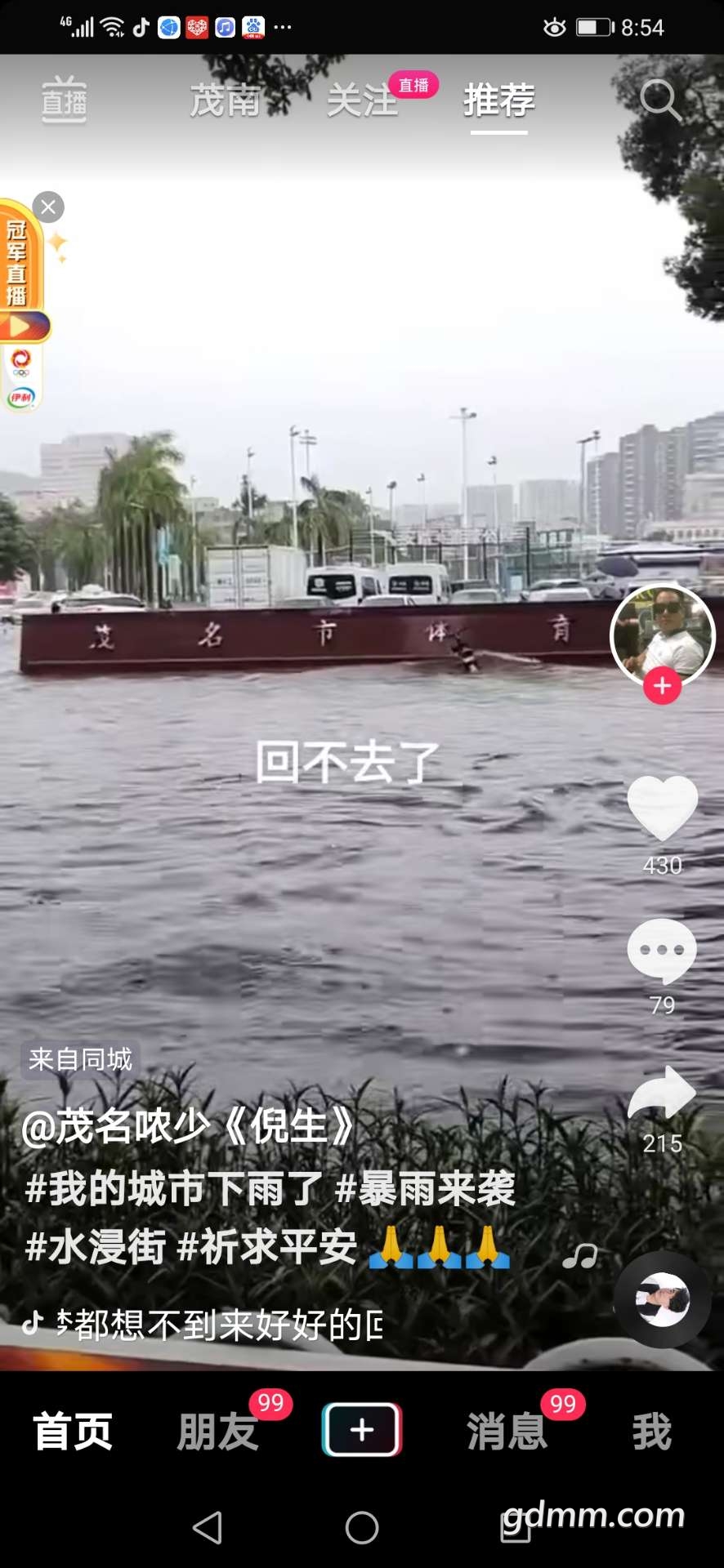Open the creator's profile avatar
The width and height of the screenshot is (724, 1568).
[662, 633]
